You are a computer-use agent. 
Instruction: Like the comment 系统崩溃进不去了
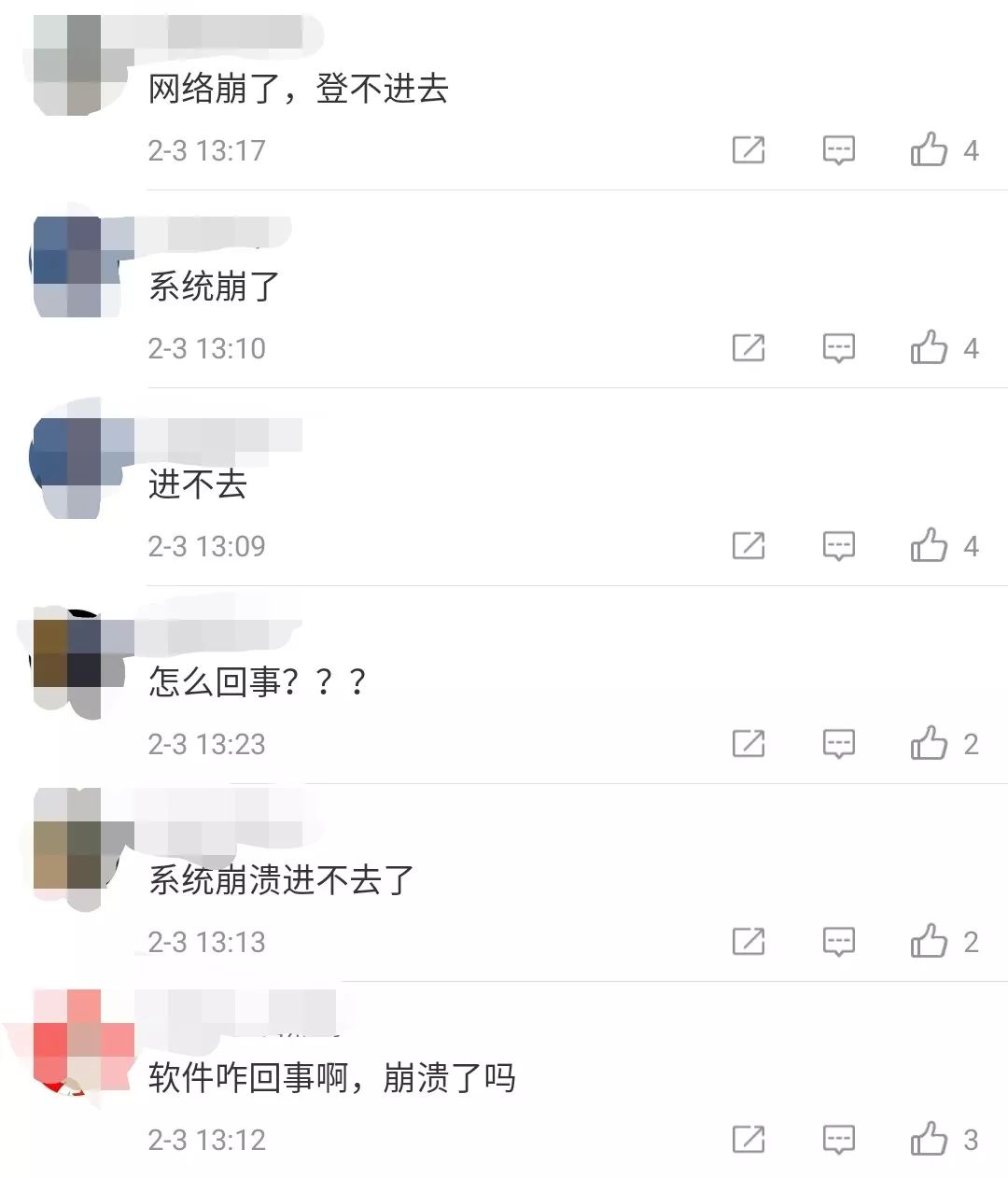coord(929,941)
